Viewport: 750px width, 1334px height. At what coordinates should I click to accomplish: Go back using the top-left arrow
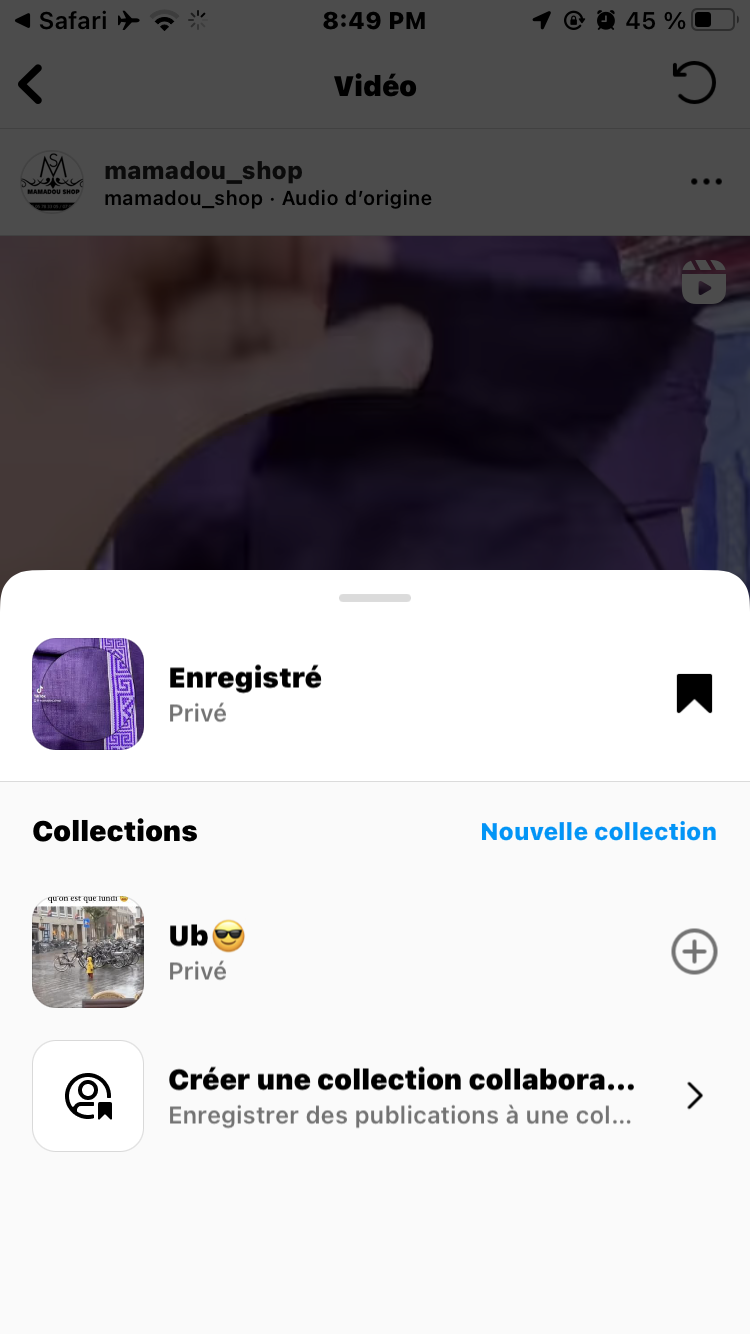[x=32, y=85]
